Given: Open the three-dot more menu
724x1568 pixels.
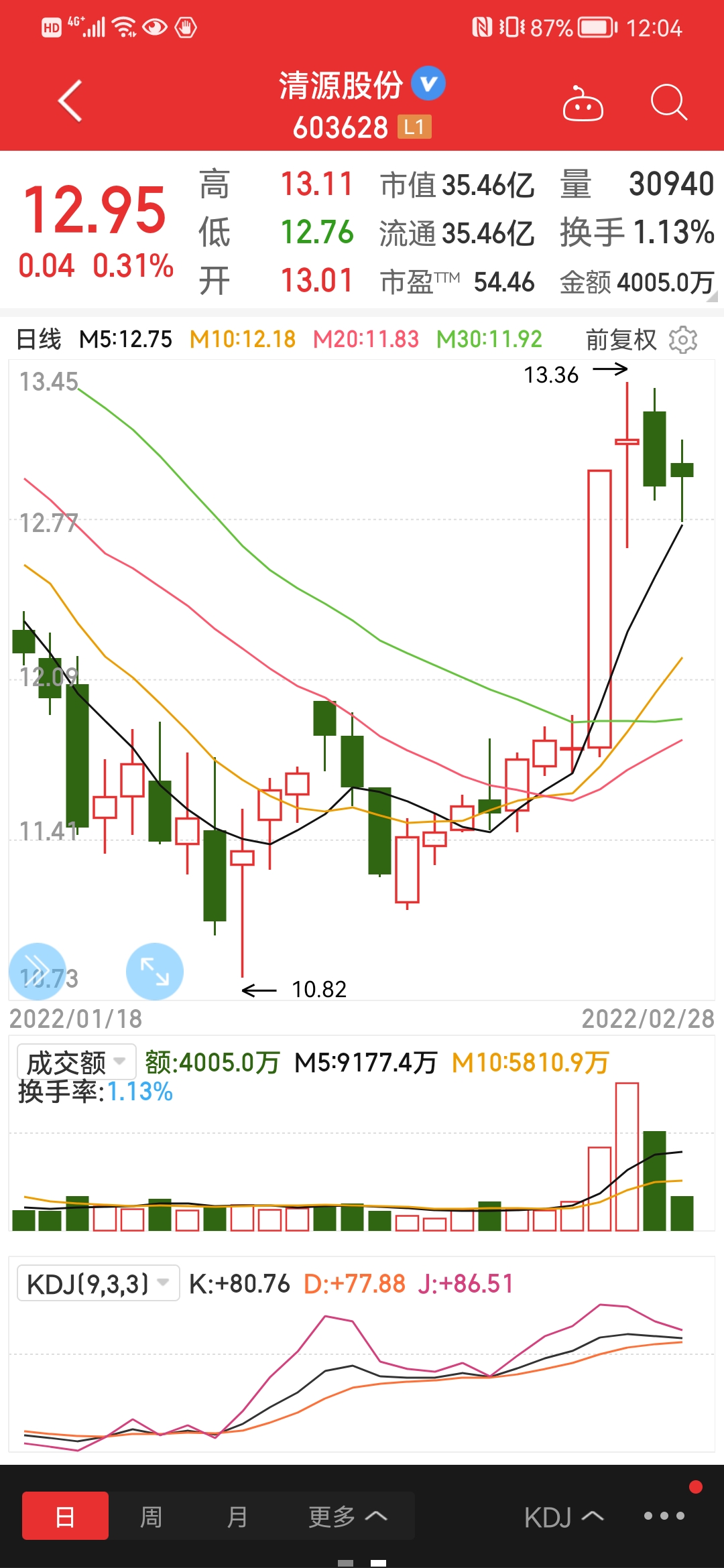Looking at the screenshot, I should coord(664,1516).
